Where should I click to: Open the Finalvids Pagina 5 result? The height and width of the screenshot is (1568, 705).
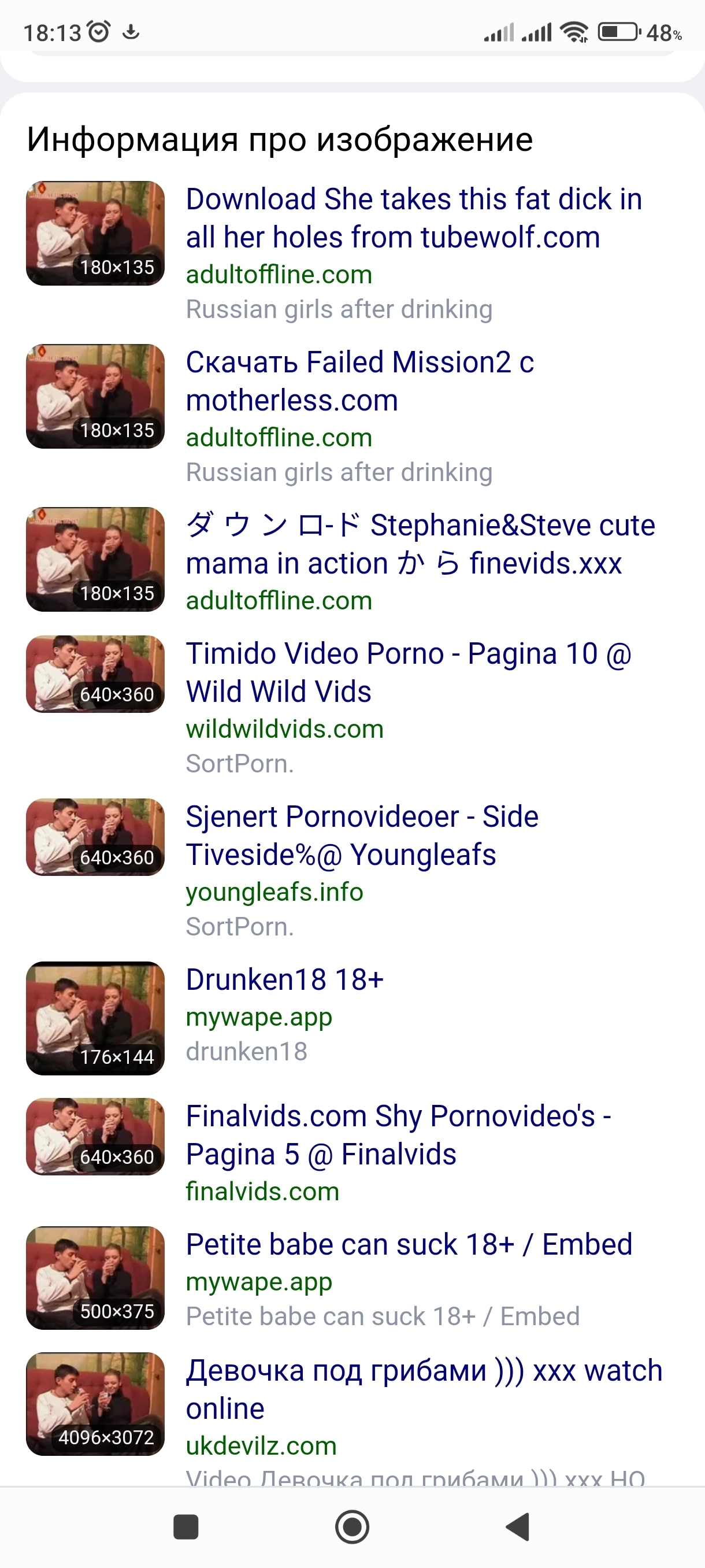(398, 1135)
